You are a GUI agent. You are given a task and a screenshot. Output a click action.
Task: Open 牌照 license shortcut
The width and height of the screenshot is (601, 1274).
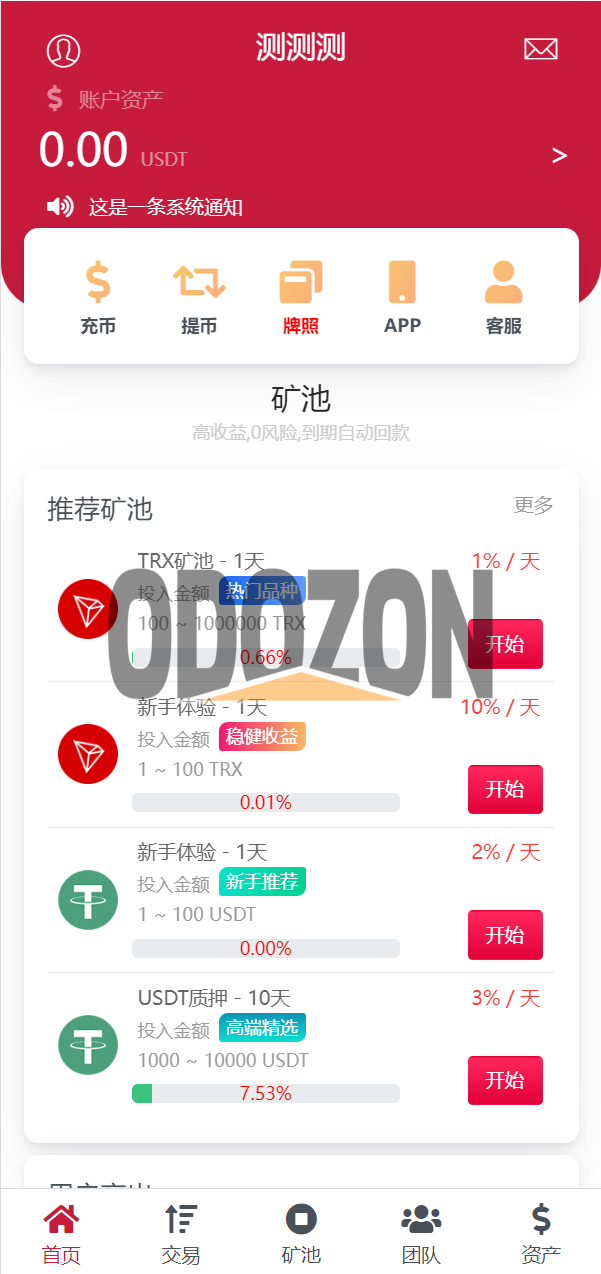click(301, 297)
